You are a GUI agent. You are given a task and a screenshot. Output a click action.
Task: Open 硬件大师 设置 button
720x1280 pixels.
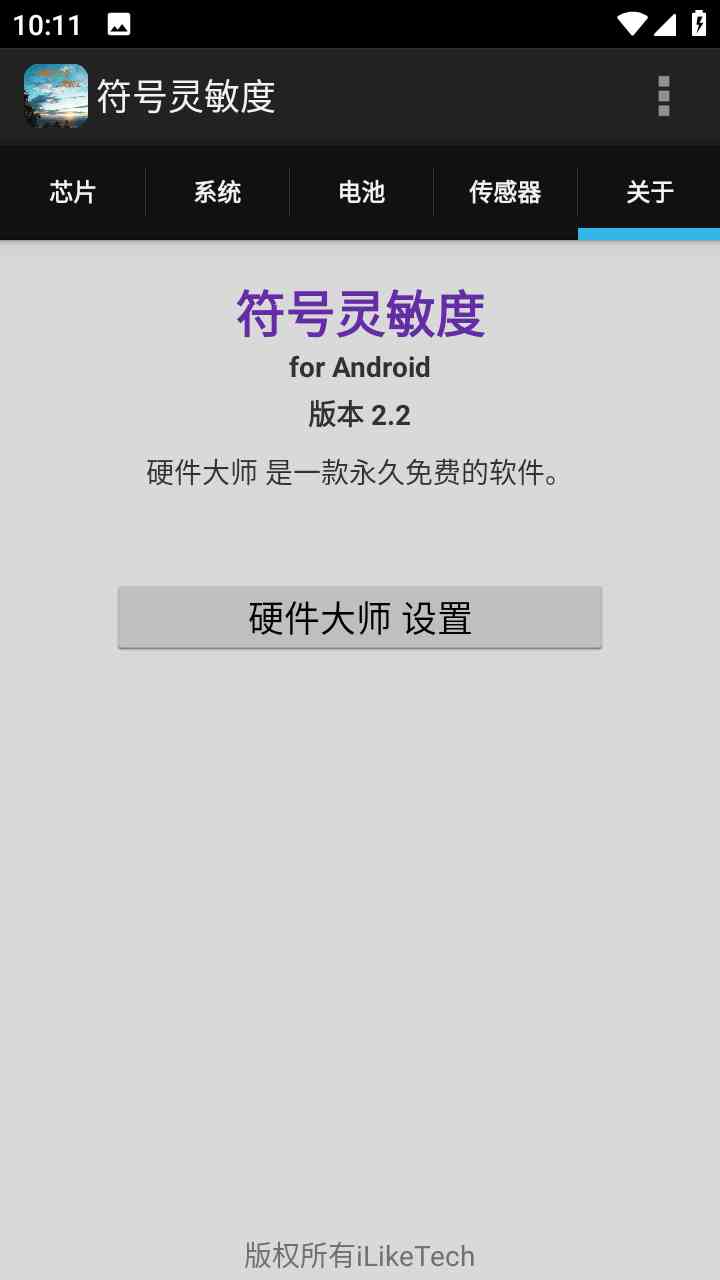(x=360, y=618)
